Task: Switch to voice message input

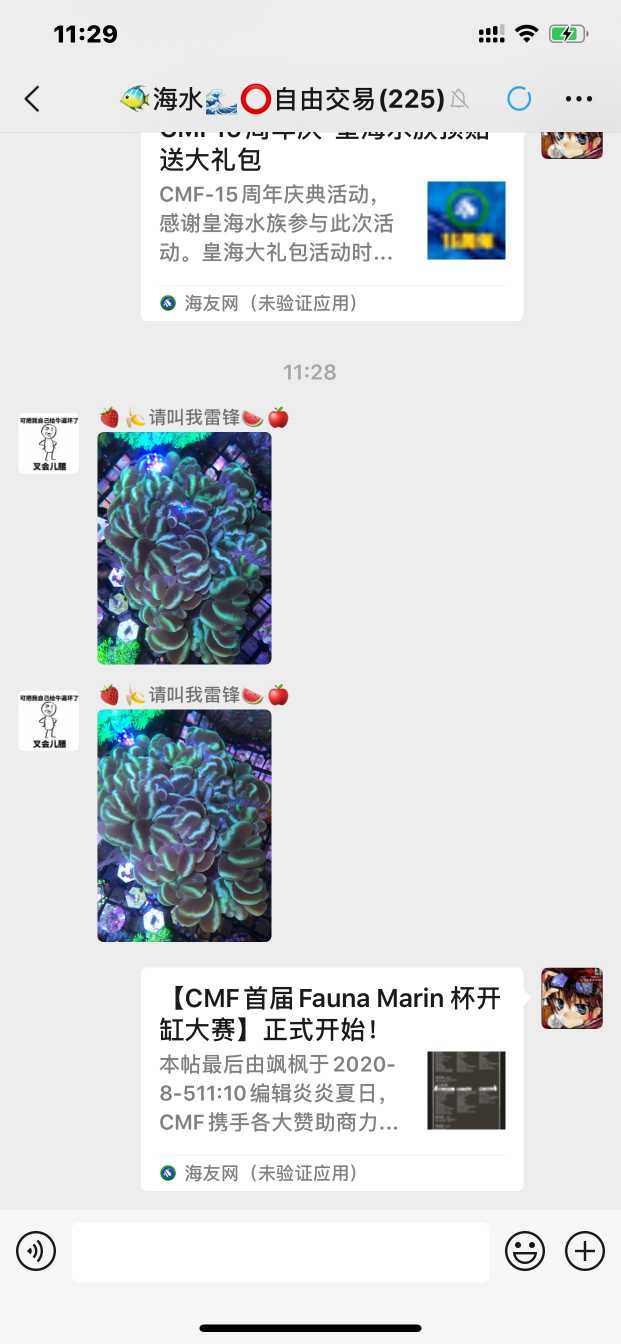Action: 36,1251
